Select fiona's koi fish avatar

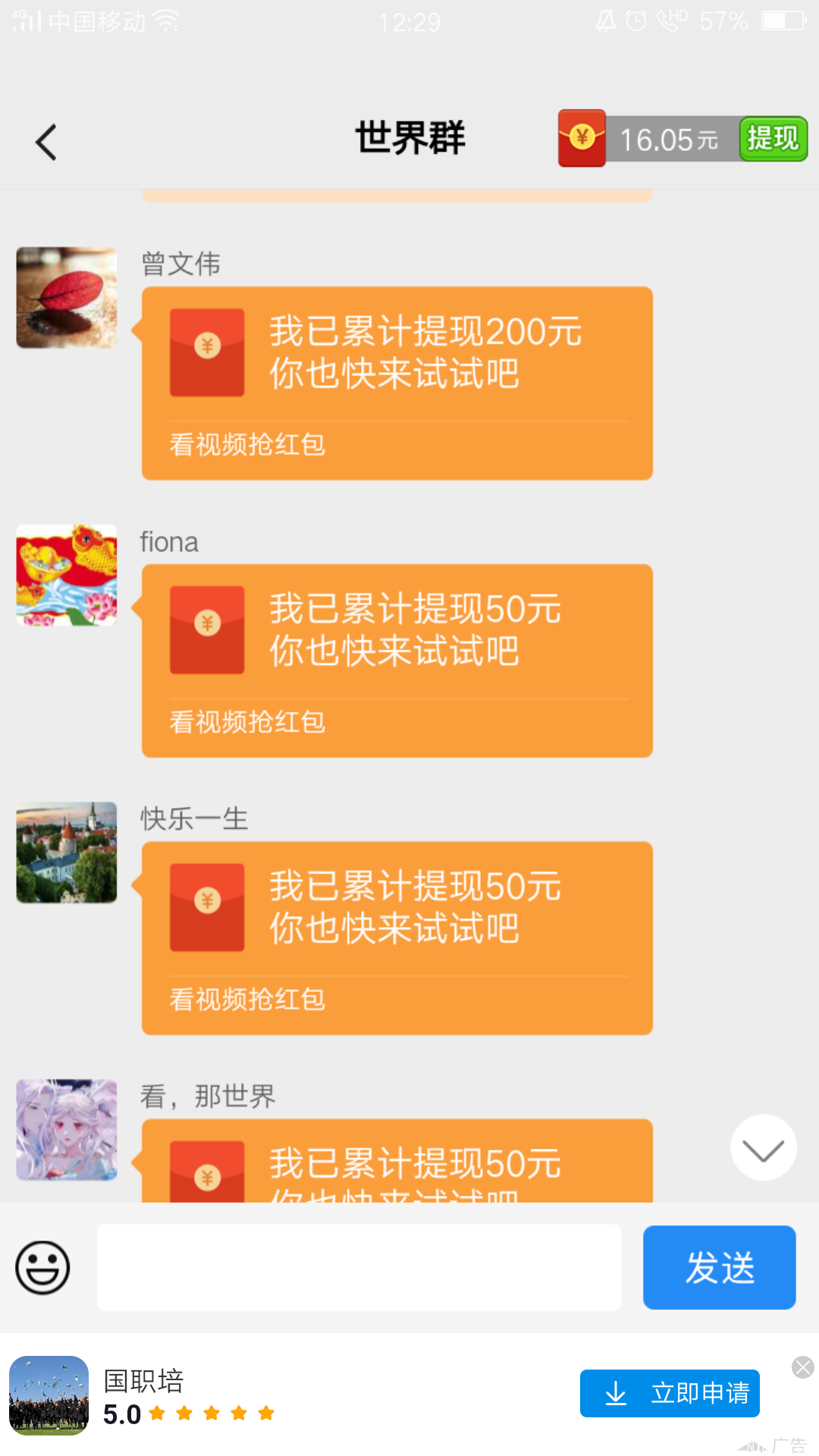[x=65, y=575]
